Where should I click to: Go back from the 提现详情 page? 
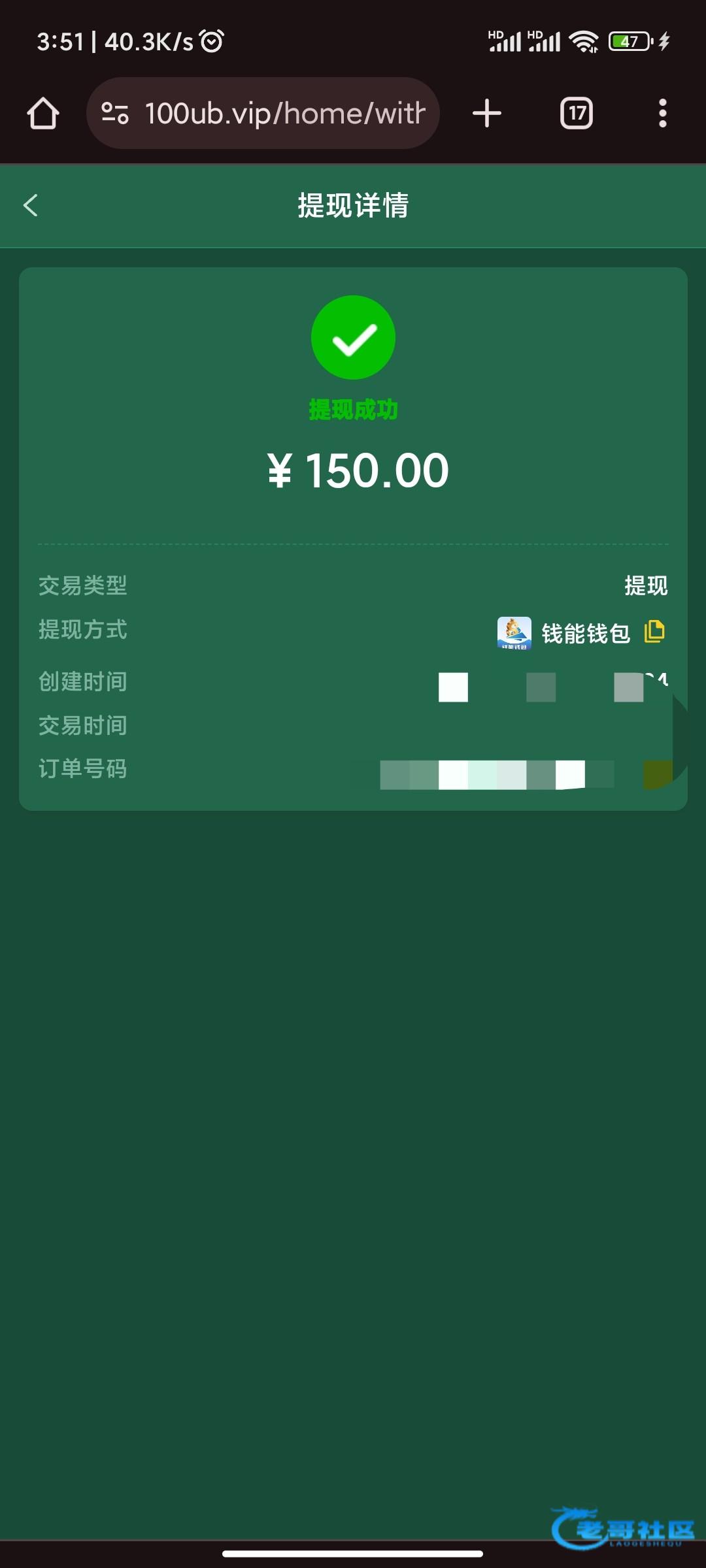pos(31,205)
